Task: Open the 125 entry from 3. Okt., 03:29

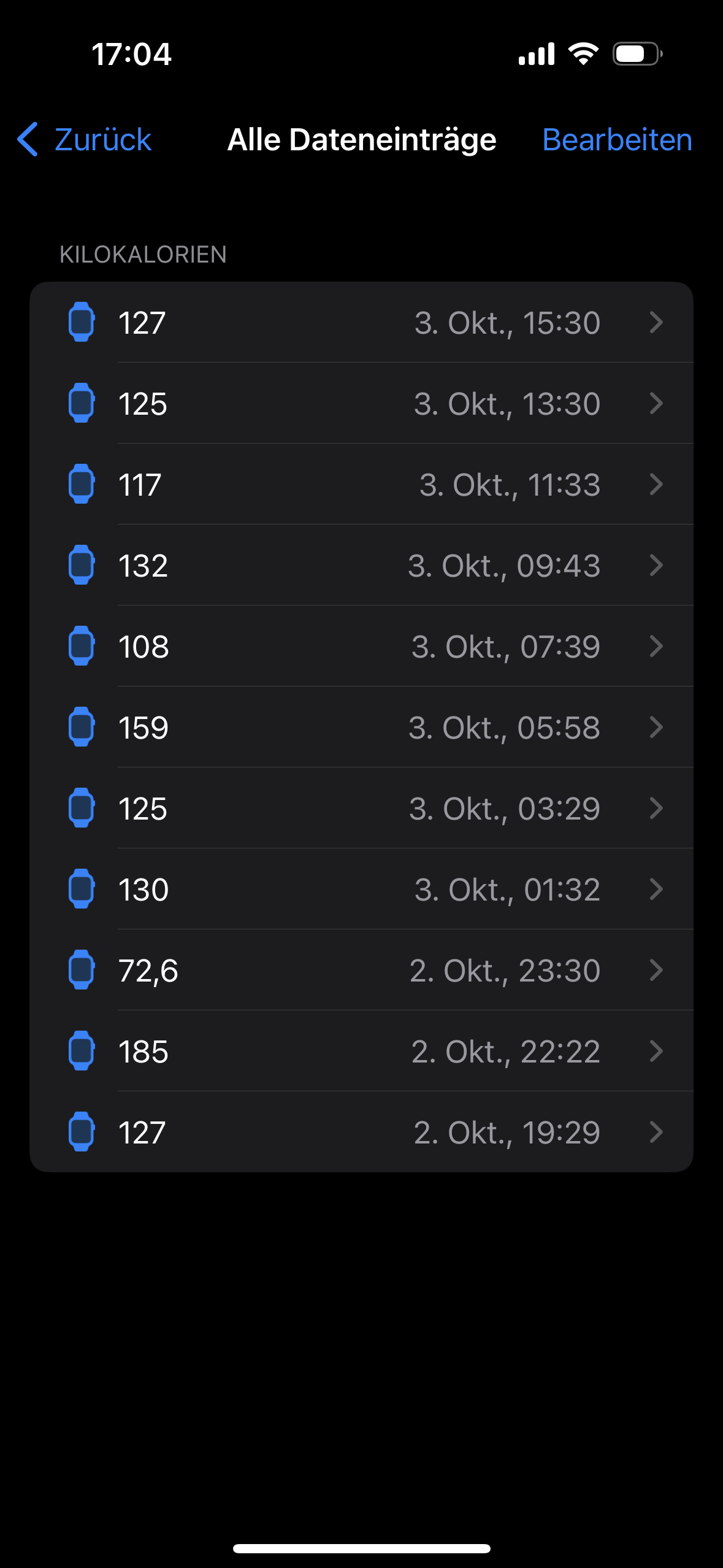Action: point(361,809)
